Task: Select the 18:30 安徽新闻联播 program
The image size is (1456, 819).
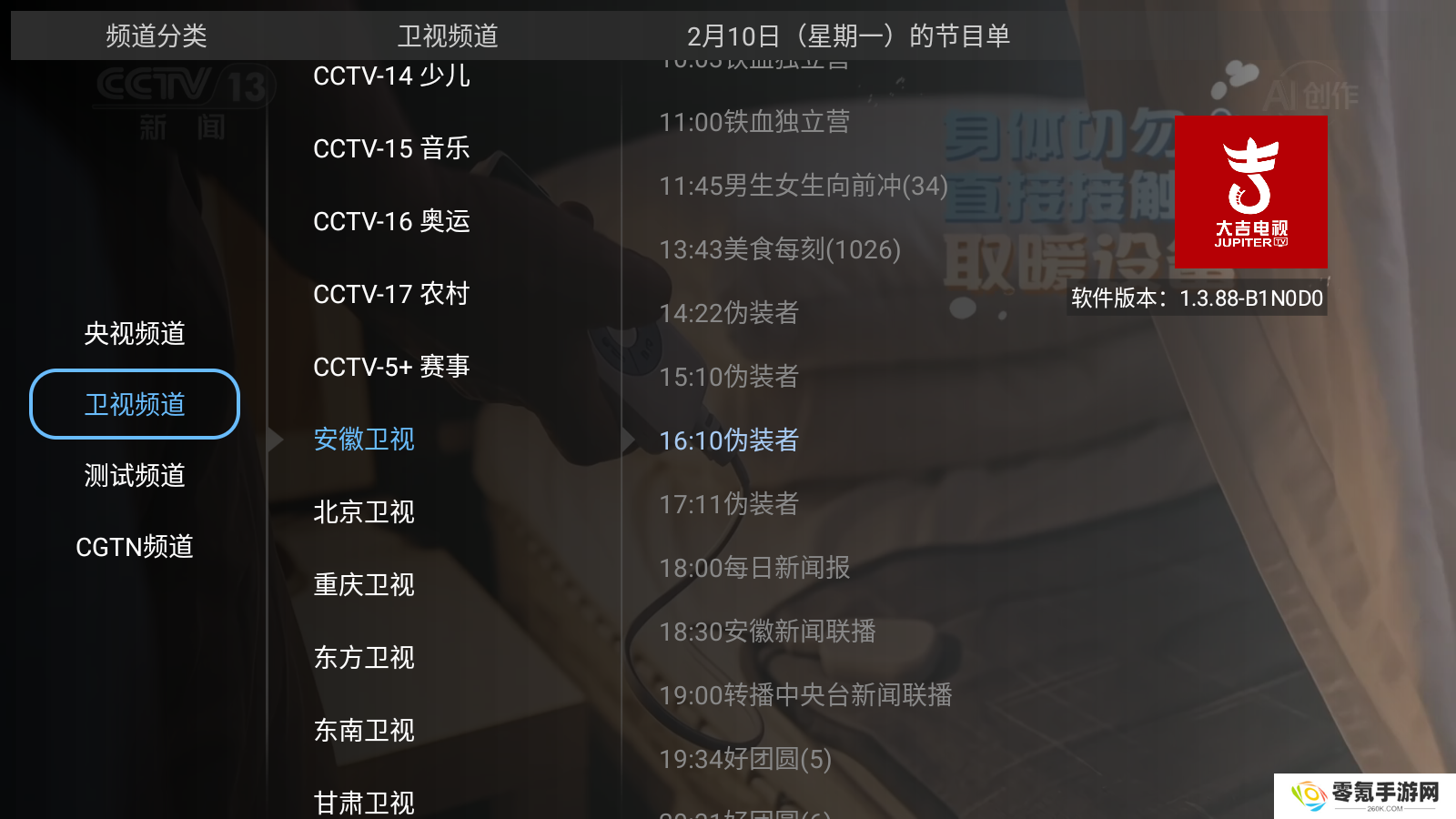Action: point(767,632)
